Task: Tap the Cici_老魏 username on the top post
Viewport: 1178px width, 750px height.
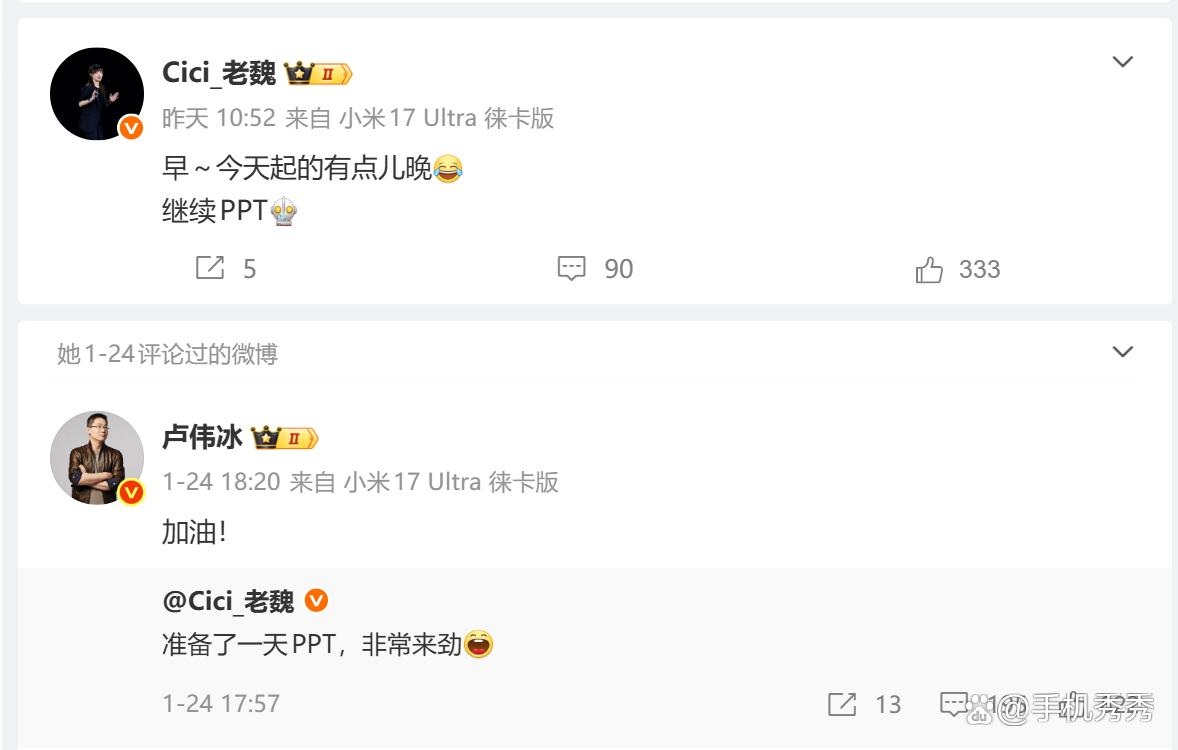Action: [x=219, y=73]
